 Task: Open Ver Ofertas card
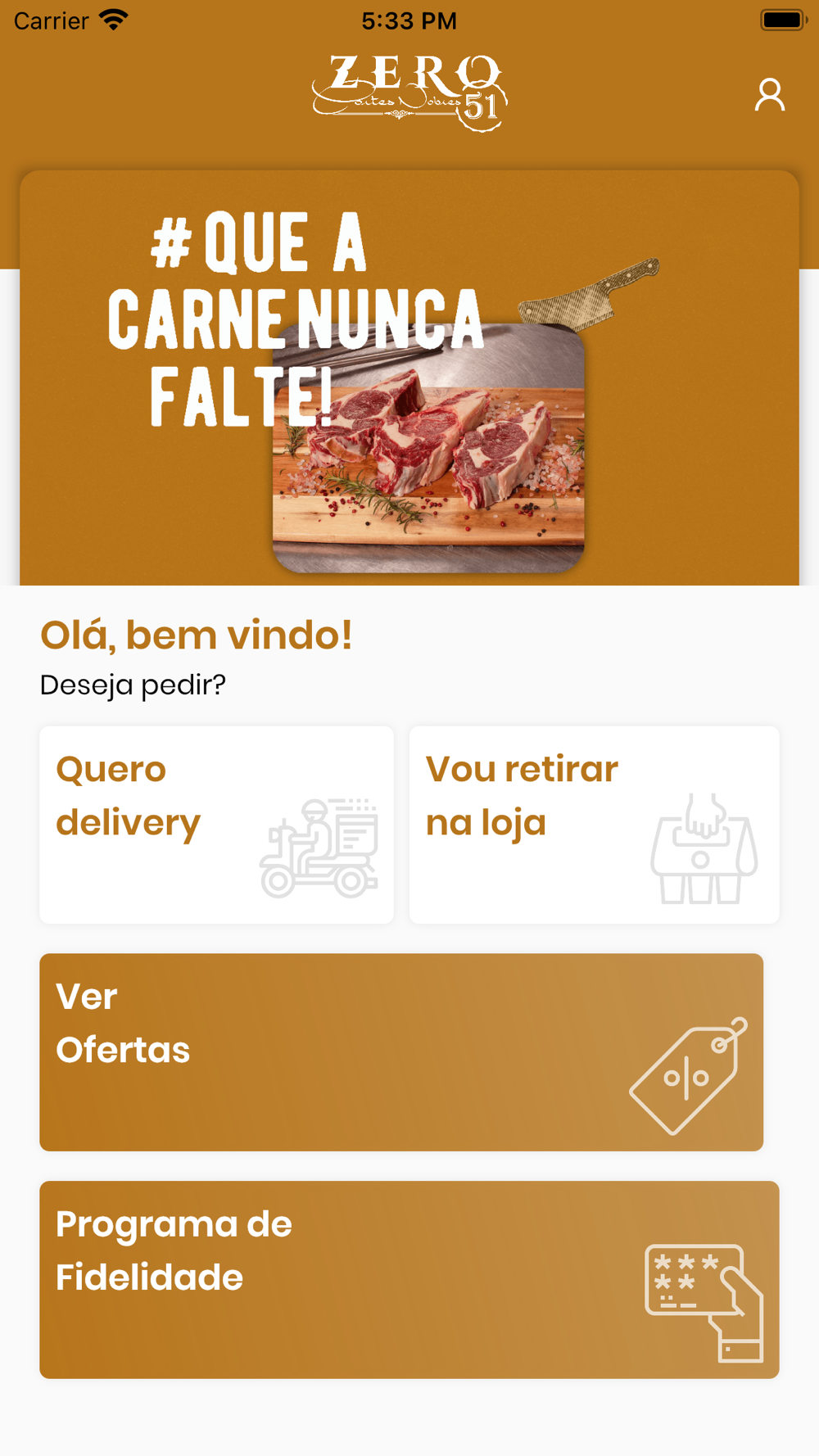coord(401,1051)
